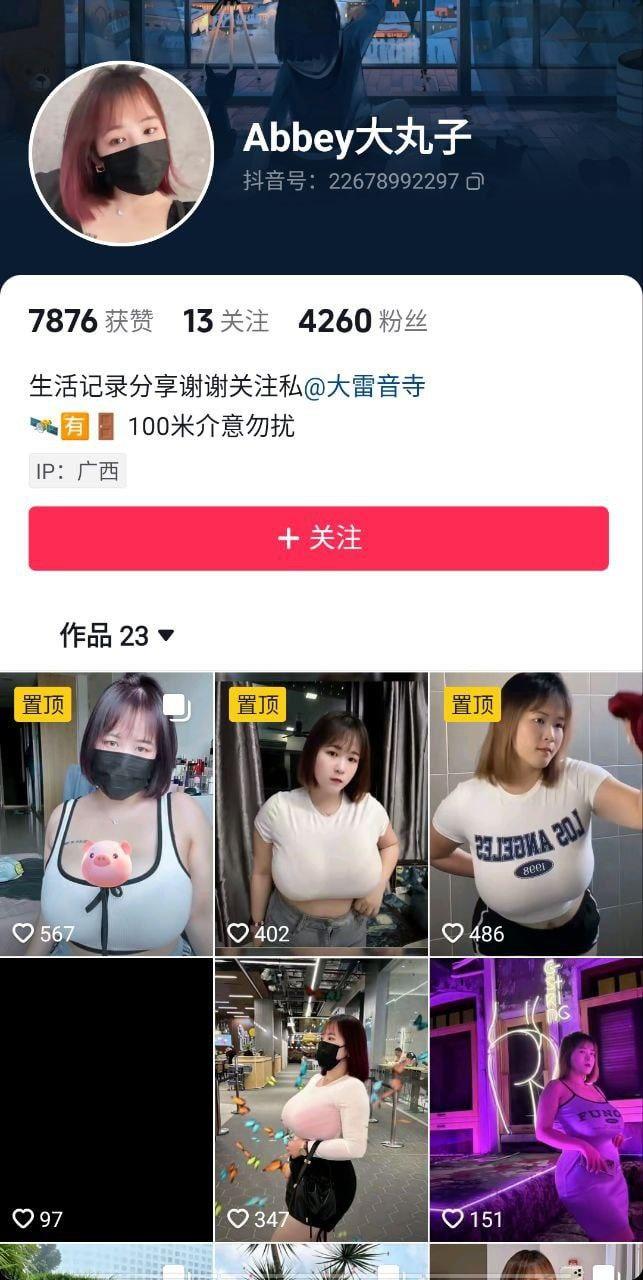Screen dimensions: 643x1280
Task: Play the pinned video with 486 likes
Action: click(x=536, y=813)
